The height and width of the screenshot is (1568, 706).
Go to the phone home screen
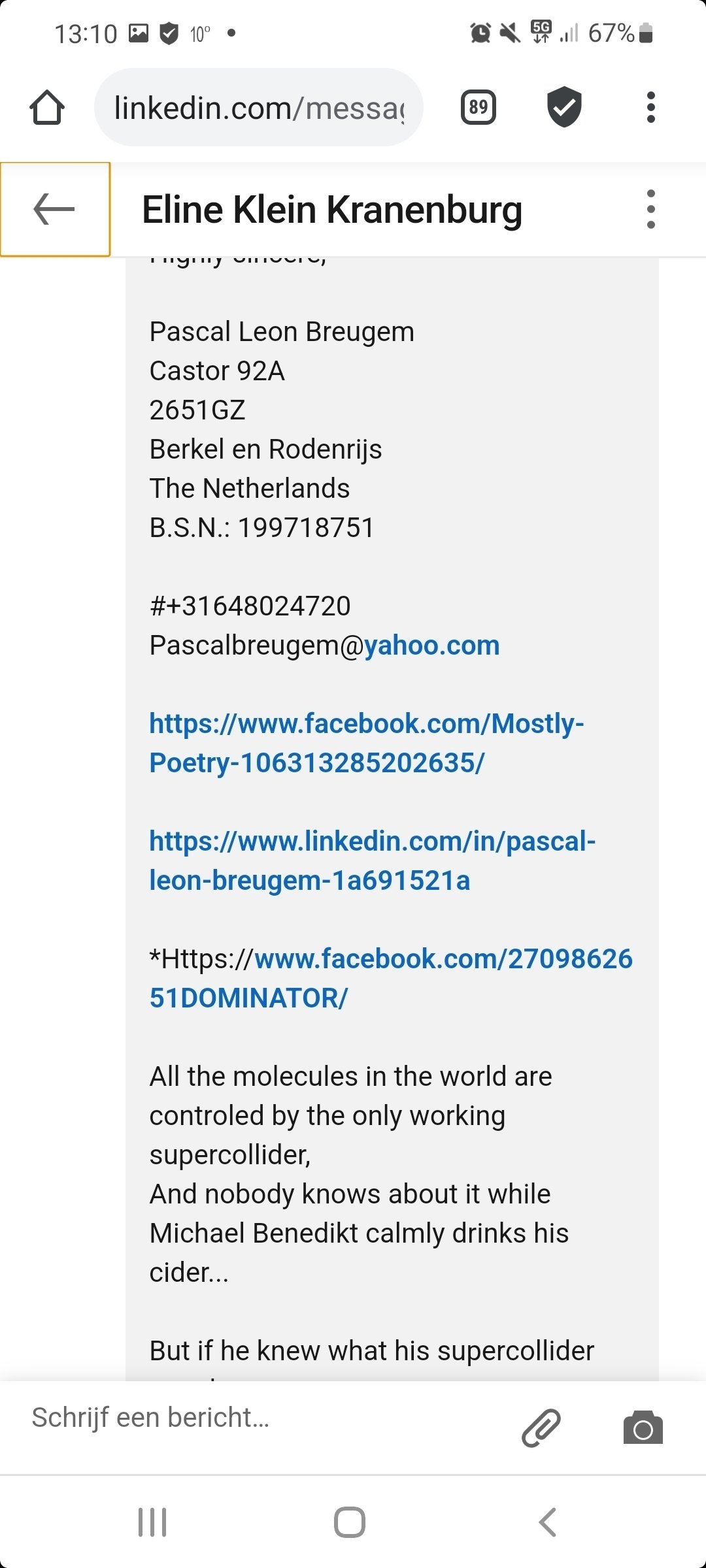(350, 1522)
